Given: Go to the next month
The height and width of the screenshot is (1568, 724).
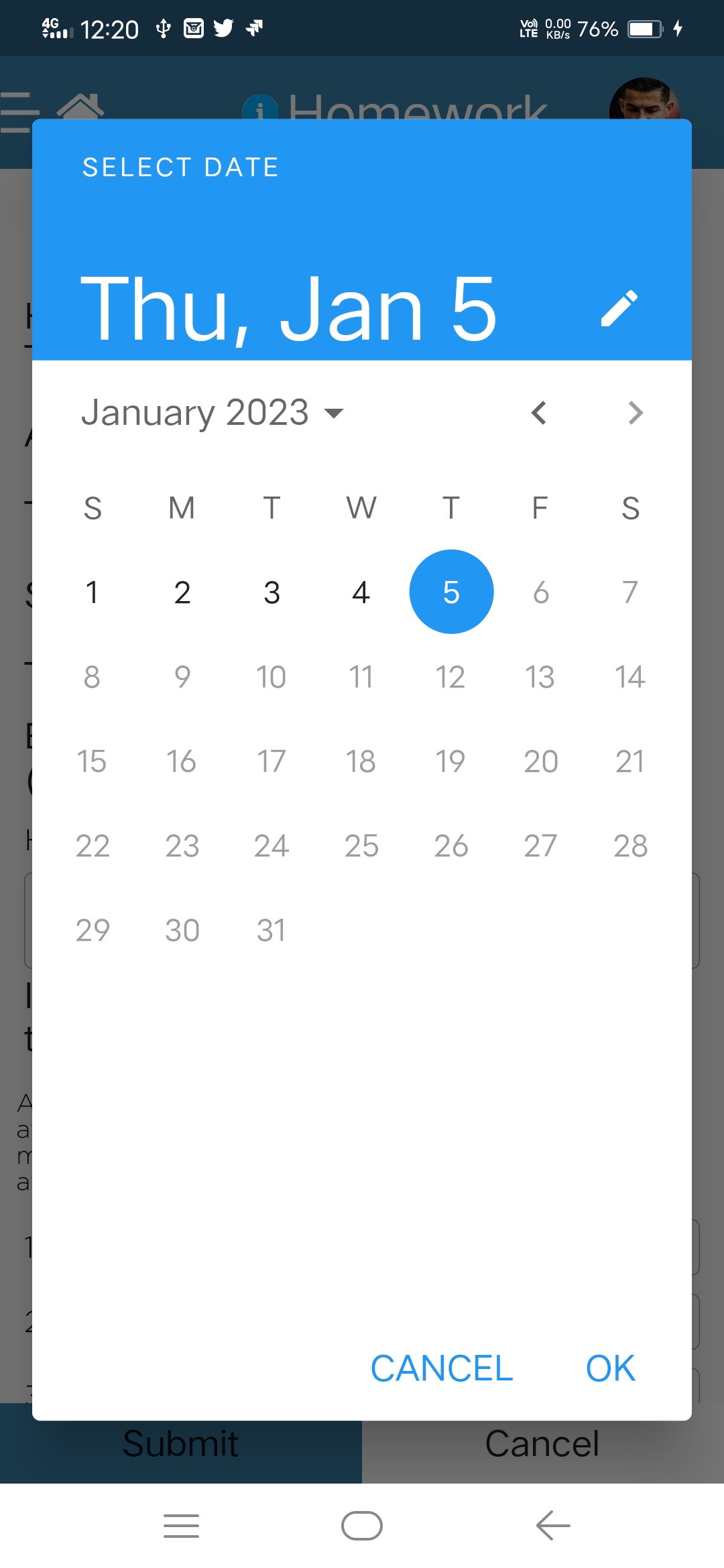Looking at the screenshot, I should tap(636, 413).
